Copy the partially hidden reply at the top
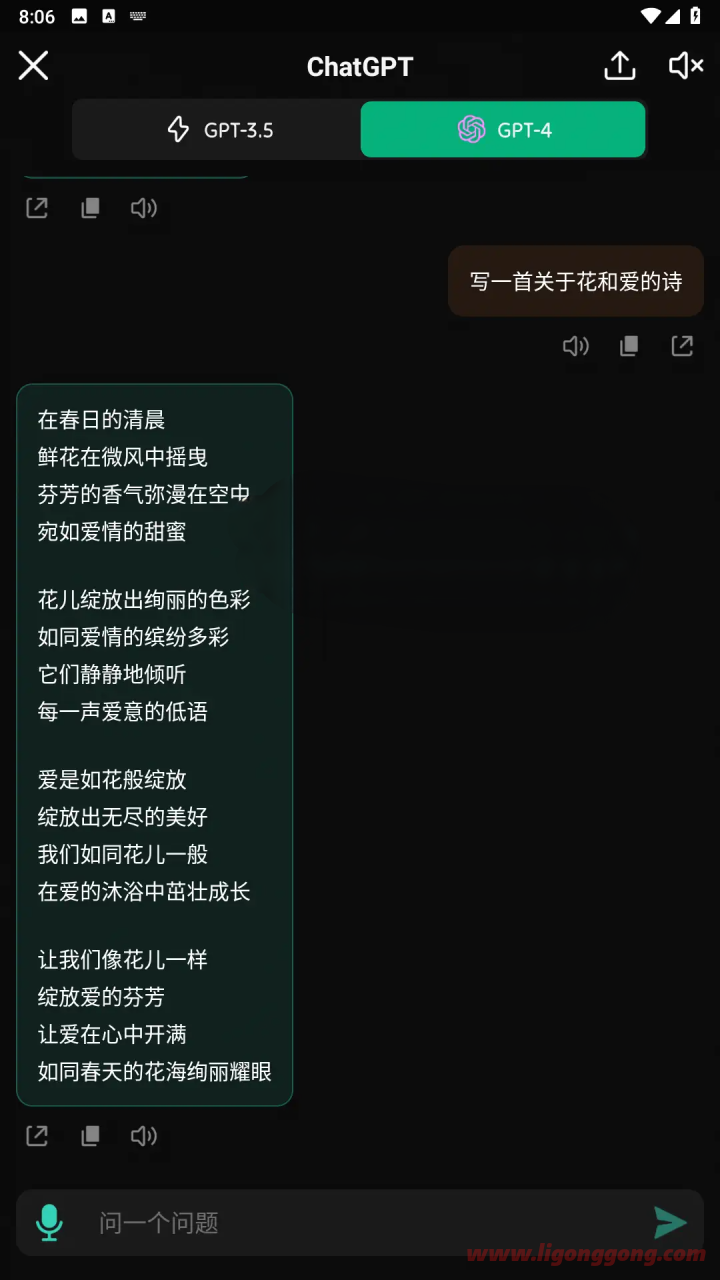720x1280 pixels. click(x=90, y=208)
